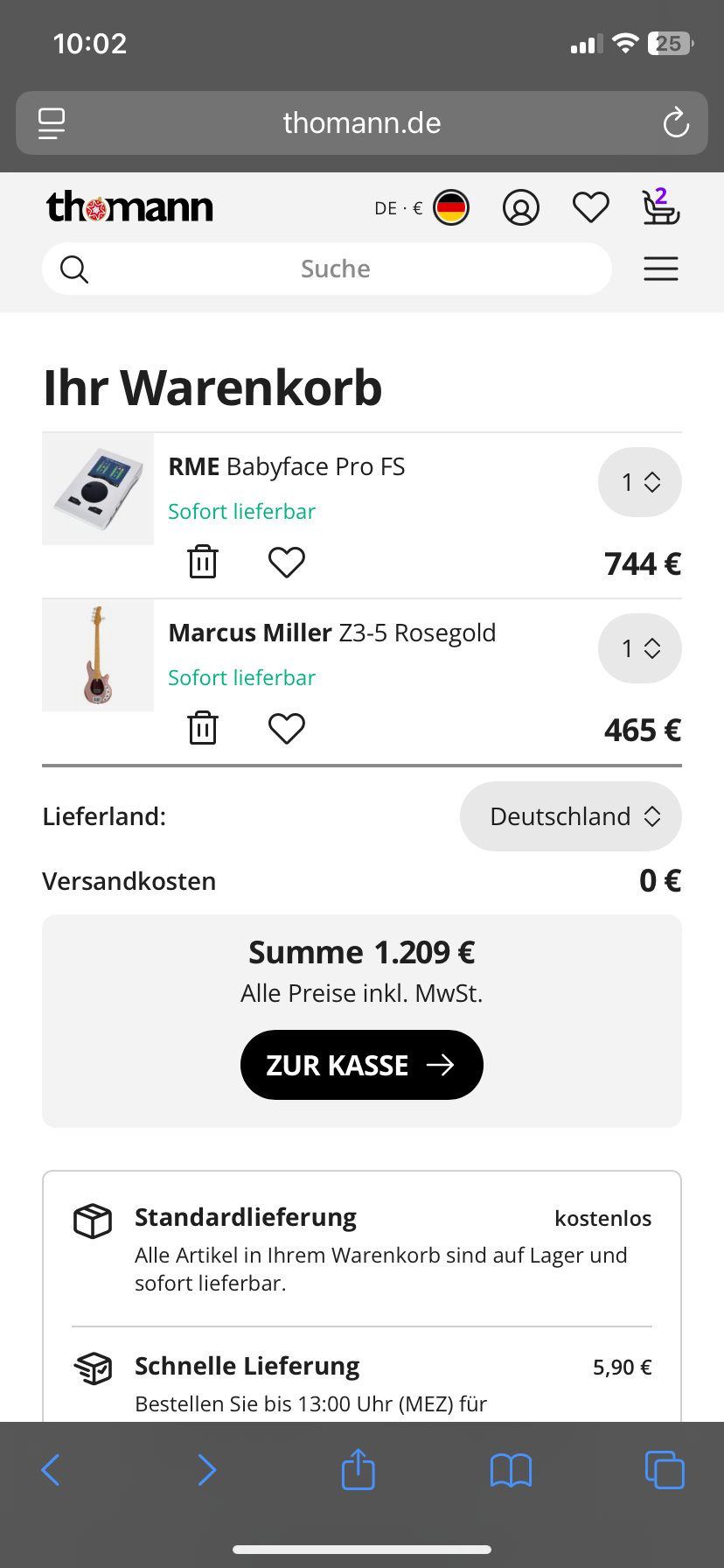This screenshot has height=1568, width=724.
Task: Add RME Babyface Pro FS to wishlist
Action: pyautogui.click(x=286, y=562)
